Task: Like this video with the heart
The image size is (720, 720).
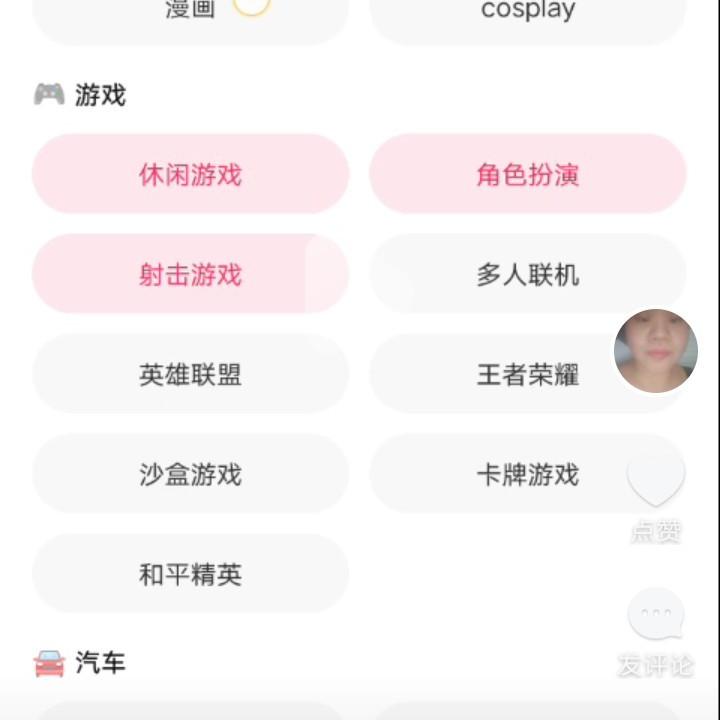Action: tap(656, 479)
